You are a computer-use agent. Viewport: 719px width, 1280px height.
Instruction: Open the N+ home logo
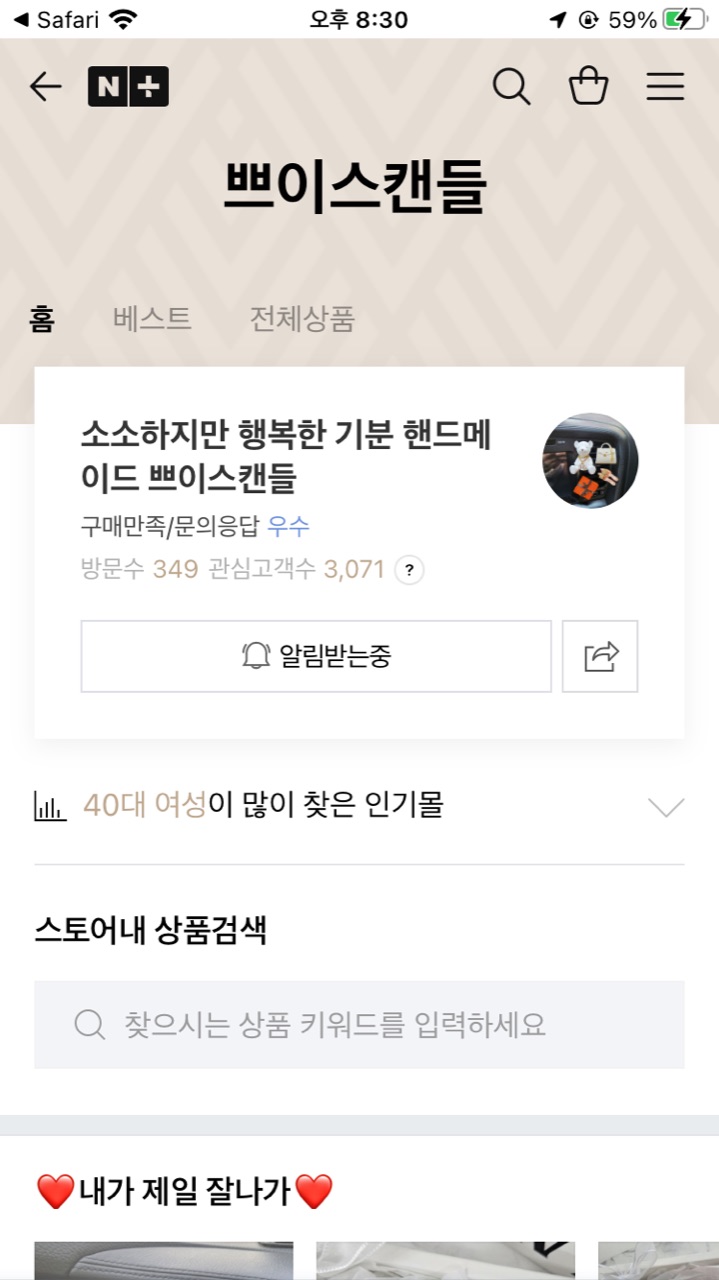click(128, 87)
